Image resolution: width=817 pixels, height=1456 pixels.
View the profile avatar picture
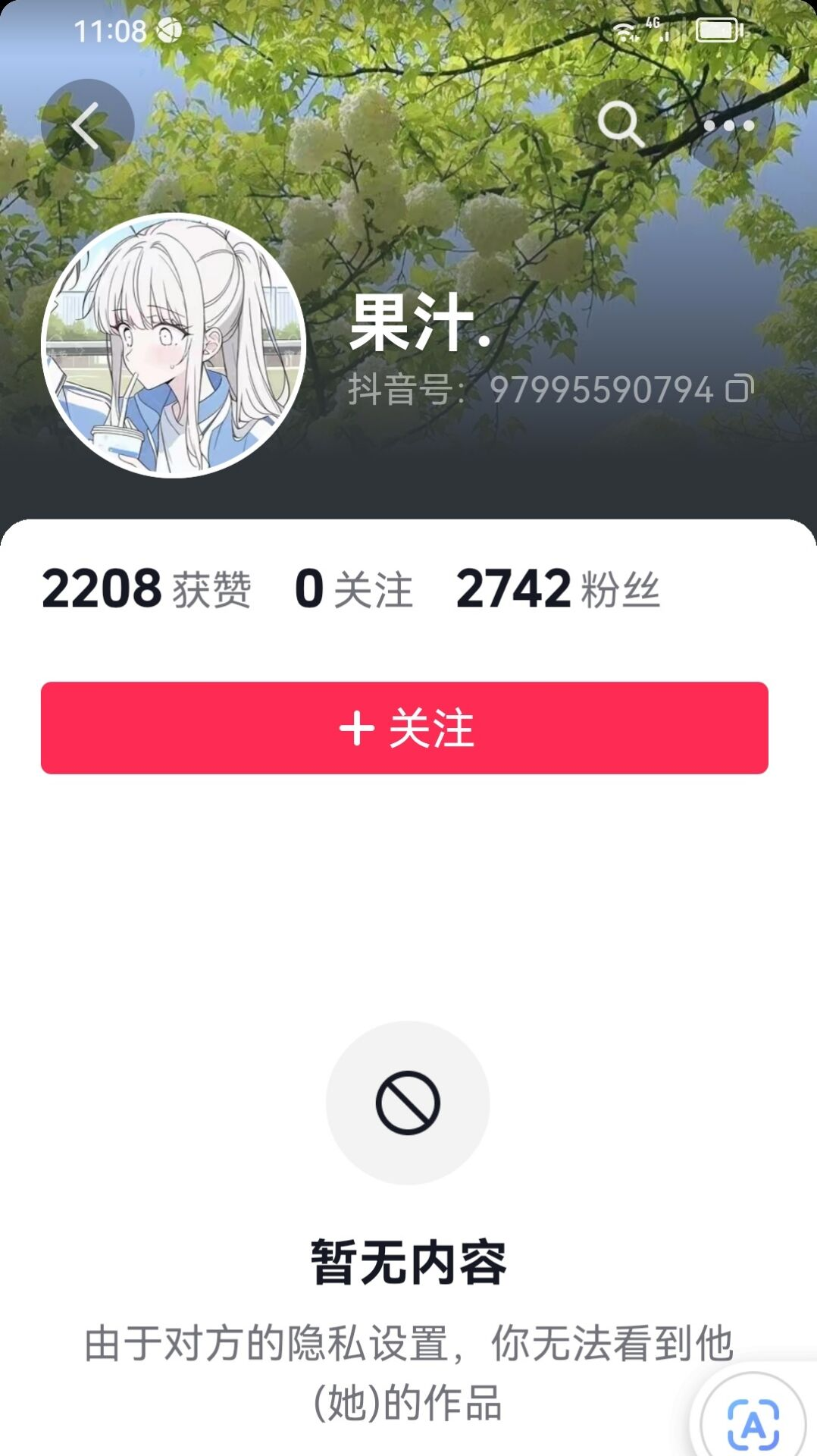pos(174,346)
